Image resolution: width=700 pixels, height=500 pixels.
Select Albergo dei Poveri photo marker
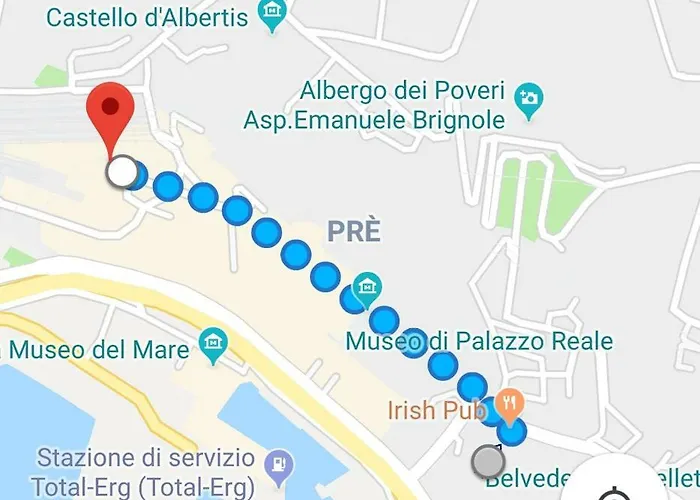tap(527, 98)
